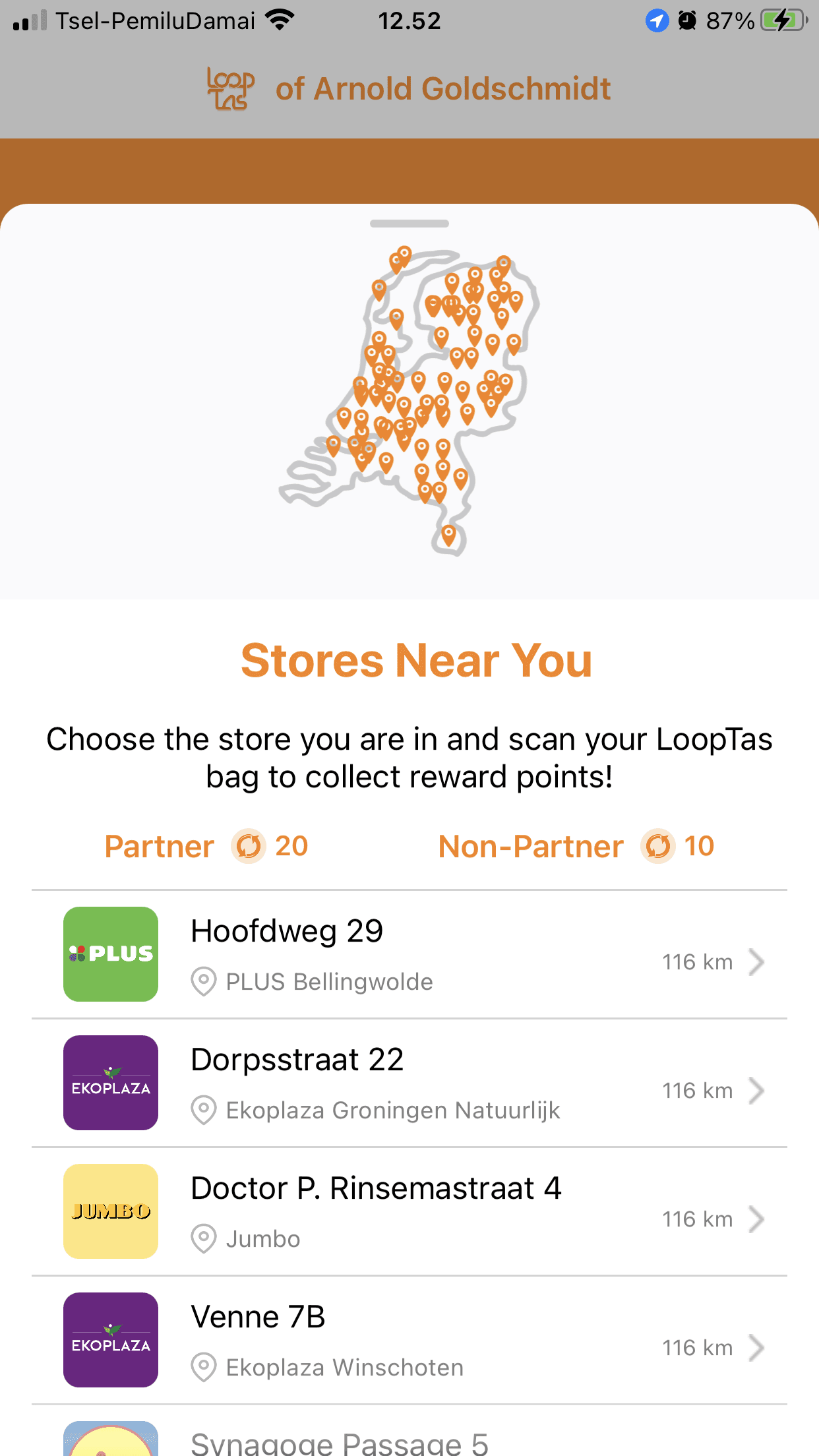Open the Hoofdweg 29 PLUS Bellingwolde store

point(409,954)
